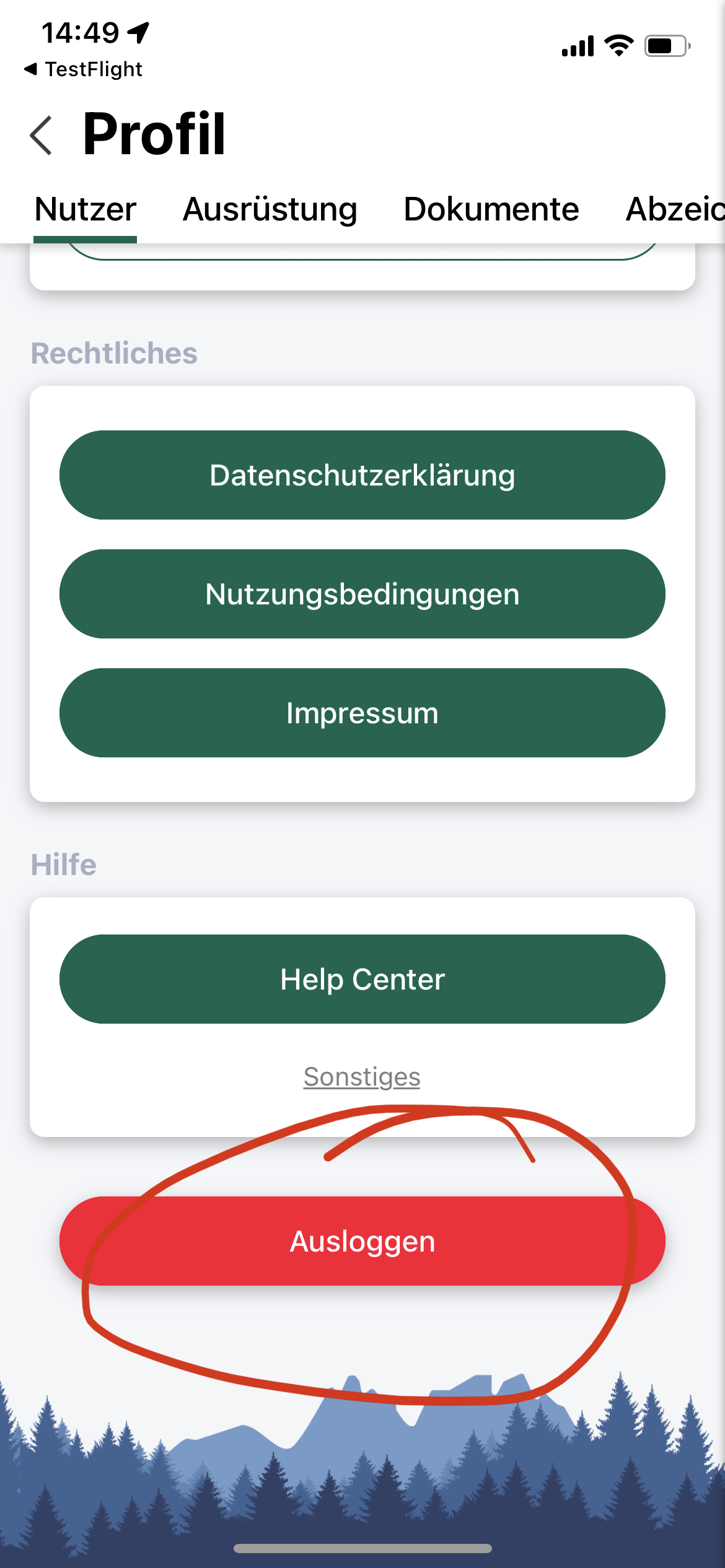The width and height of the screenshot is (725, 1568).
Task: Open the Impressum page
Action: [x=362, y=713]
